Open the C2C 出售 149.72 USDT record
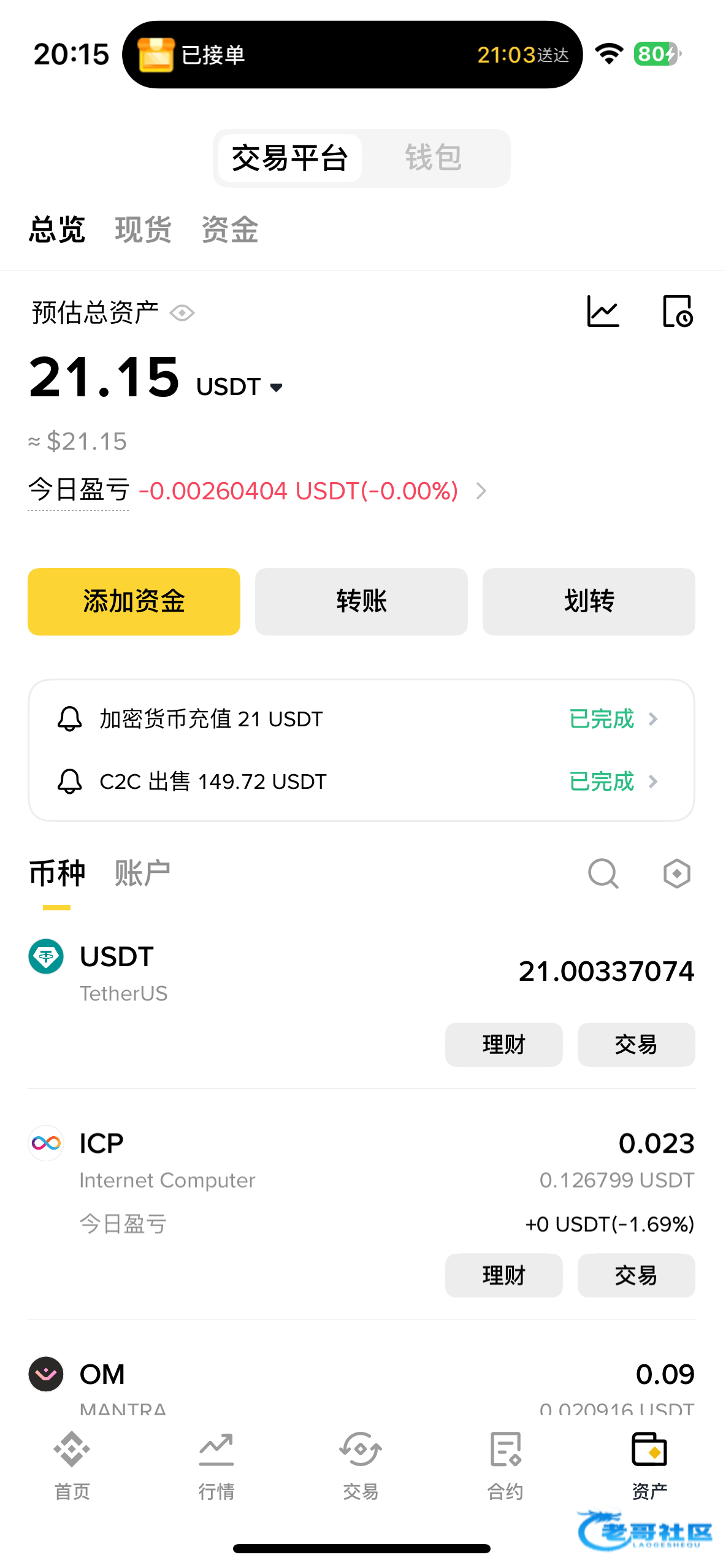723x1568 pixels. [x=361, y=781]
